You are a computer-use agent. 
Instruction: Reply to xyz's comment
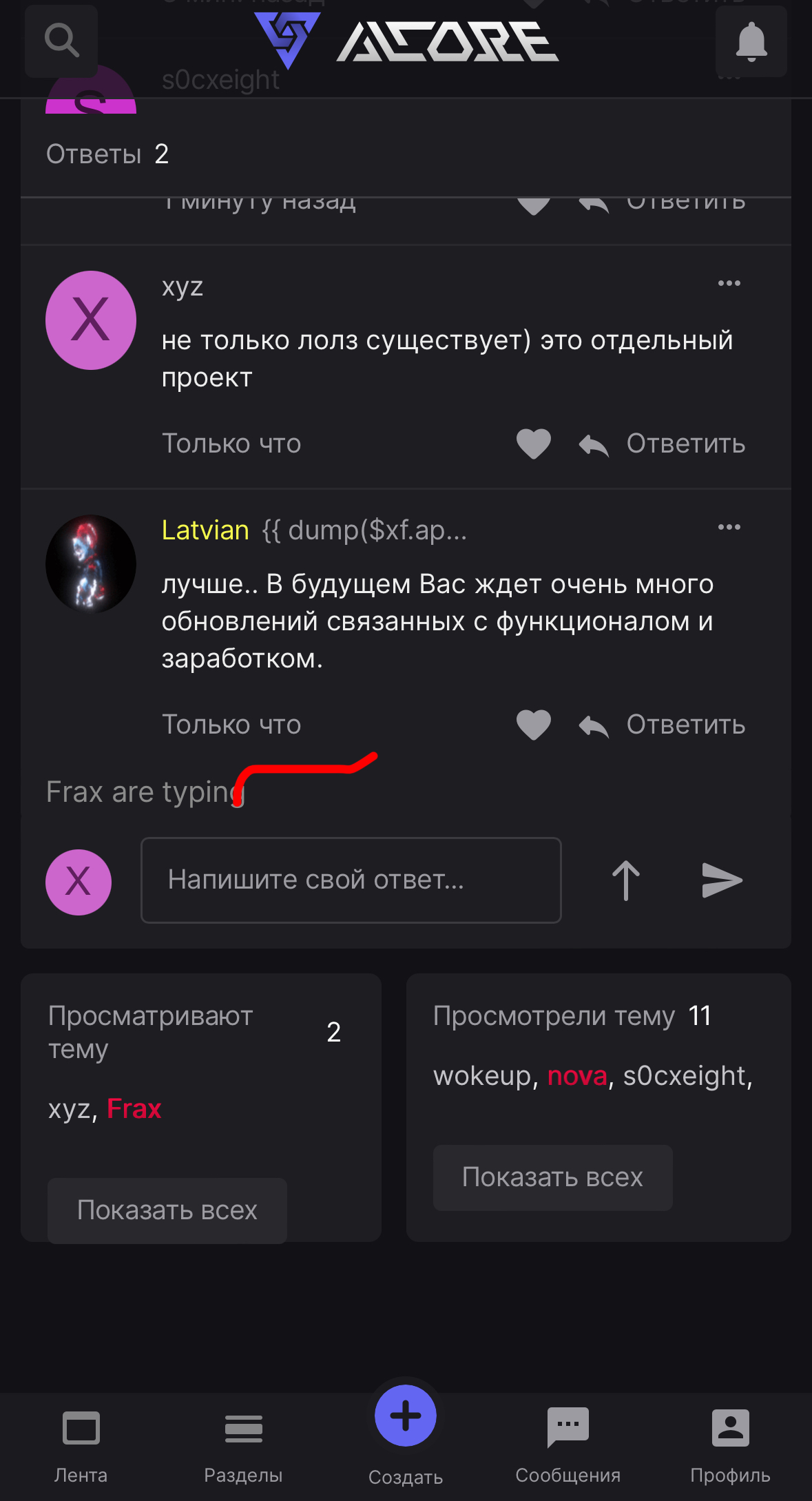click(x=663, y=444)
